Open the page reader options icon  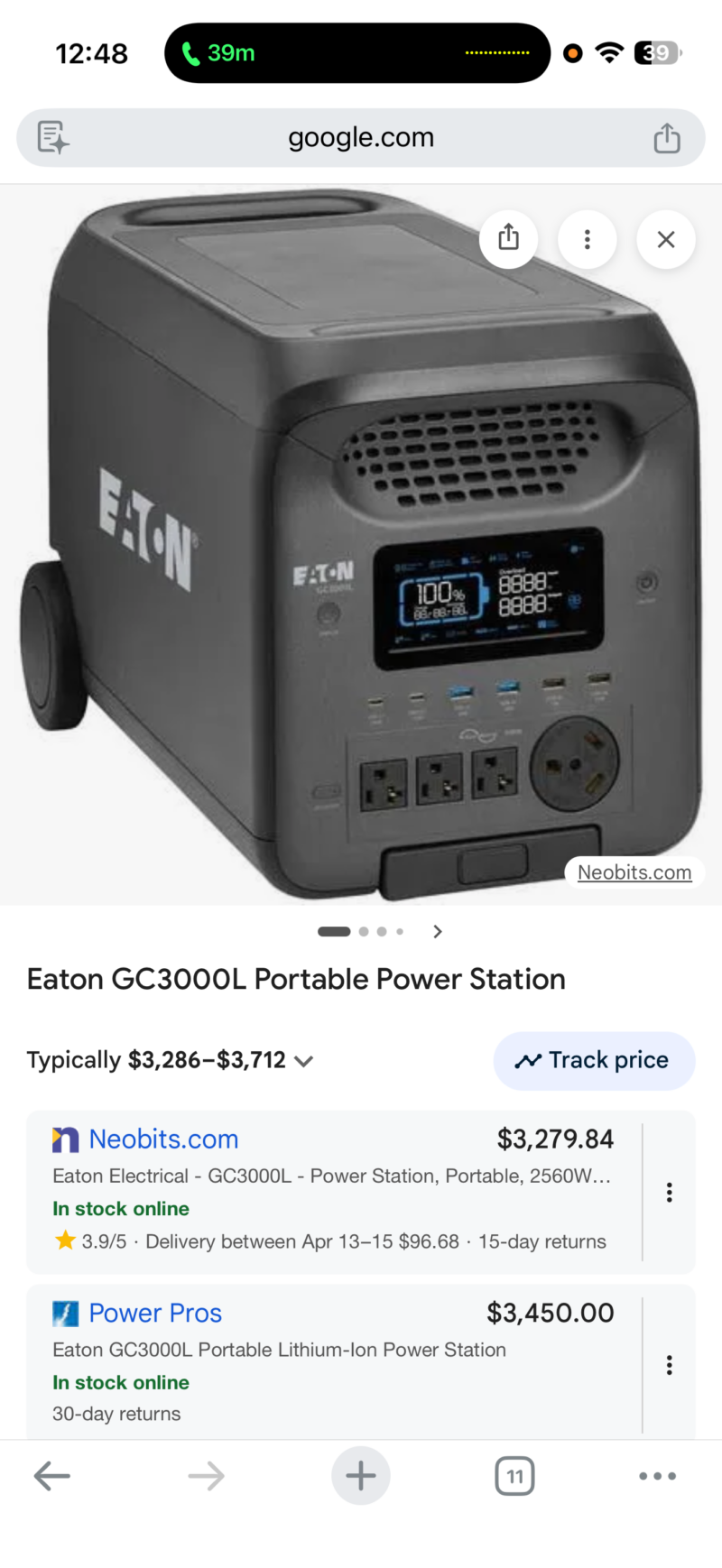(53, 138)
